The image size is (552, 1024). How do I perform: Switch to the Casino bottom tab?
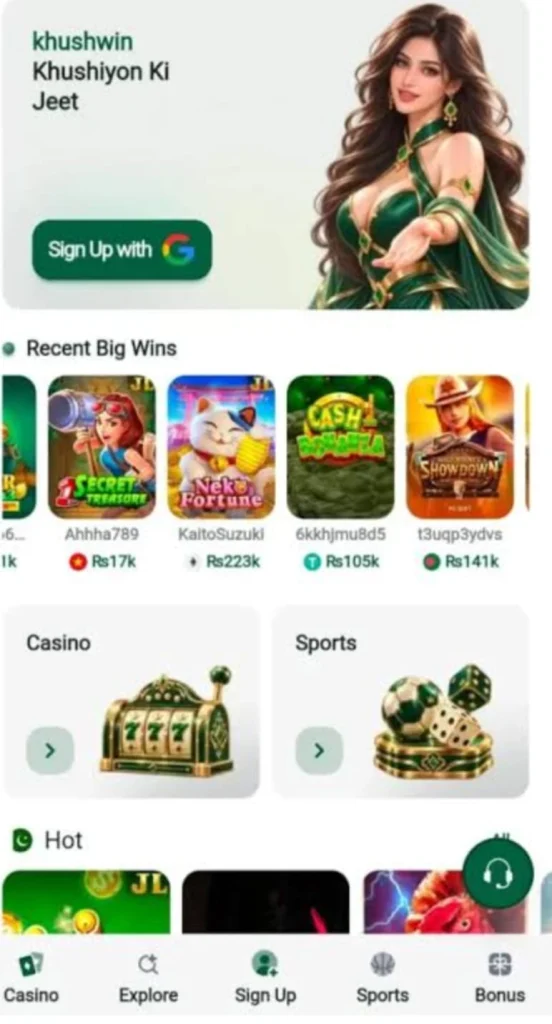(31, 978)
